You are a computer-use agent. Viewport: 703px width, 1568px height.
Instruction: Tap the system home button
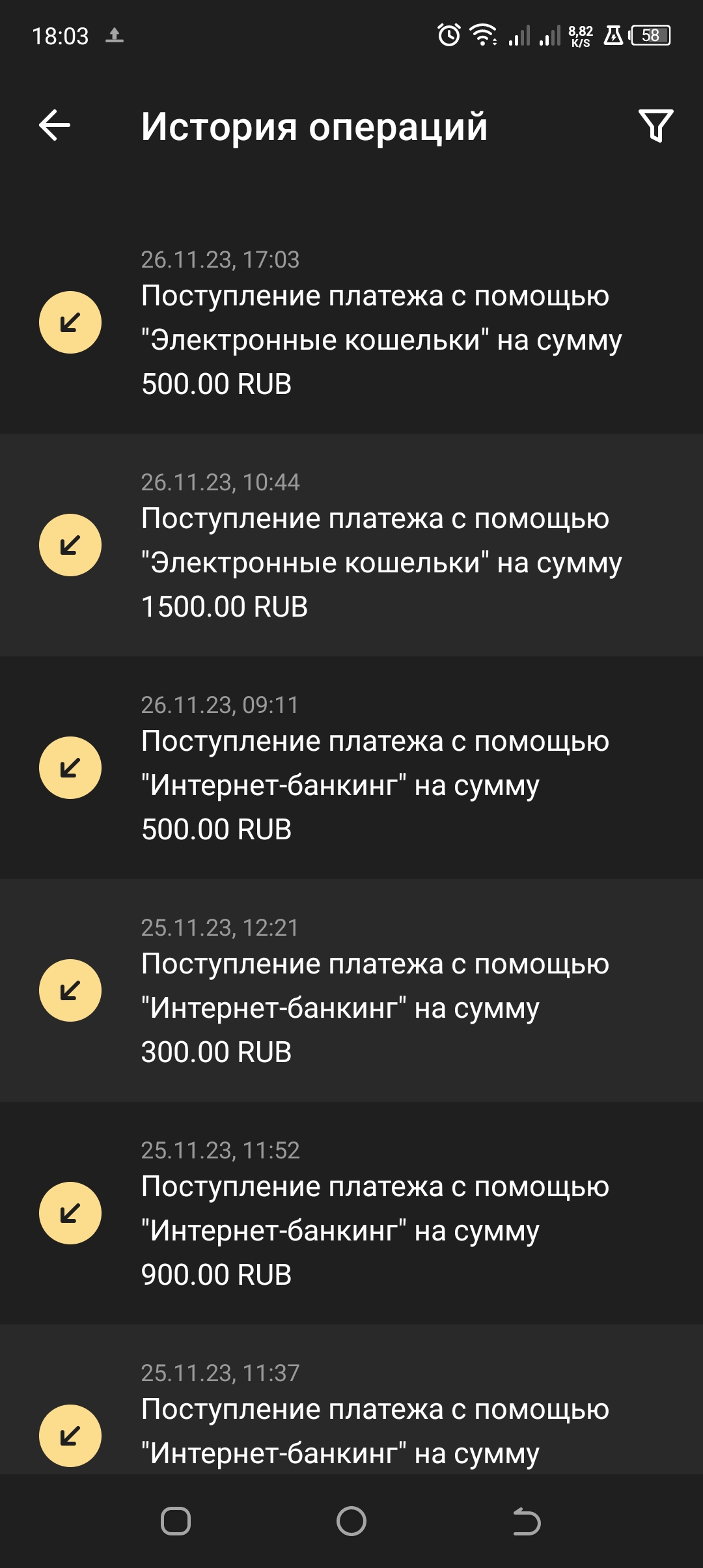[351, 1522]
